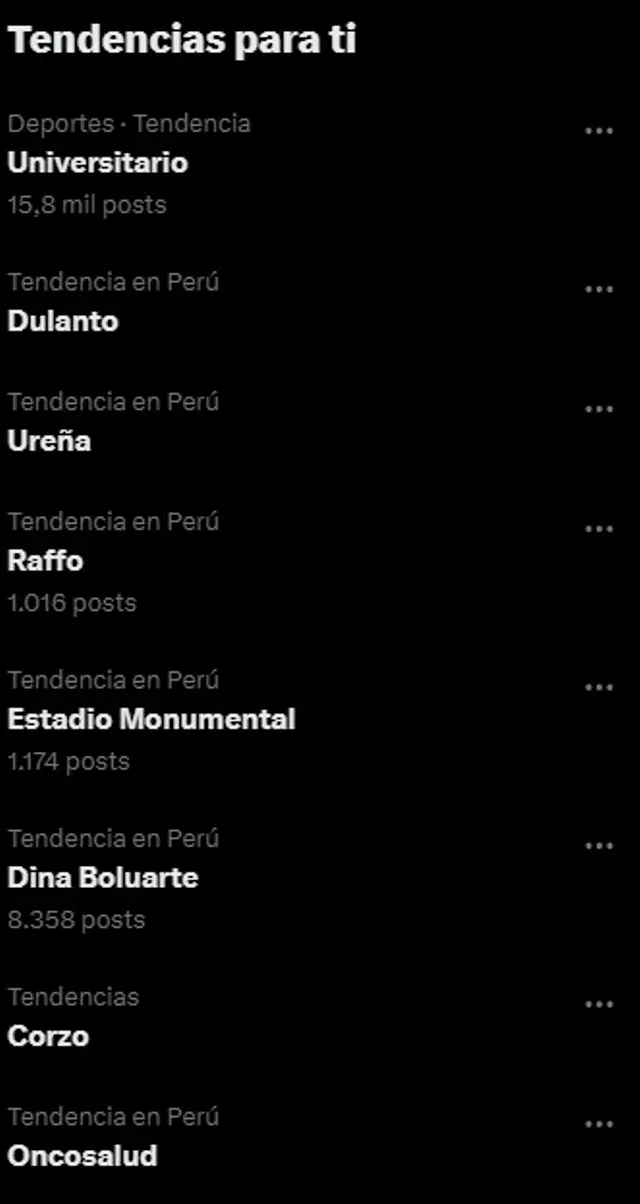
Task: Tap the three-dot menu beside Dulanto
Action: [598, 289]
